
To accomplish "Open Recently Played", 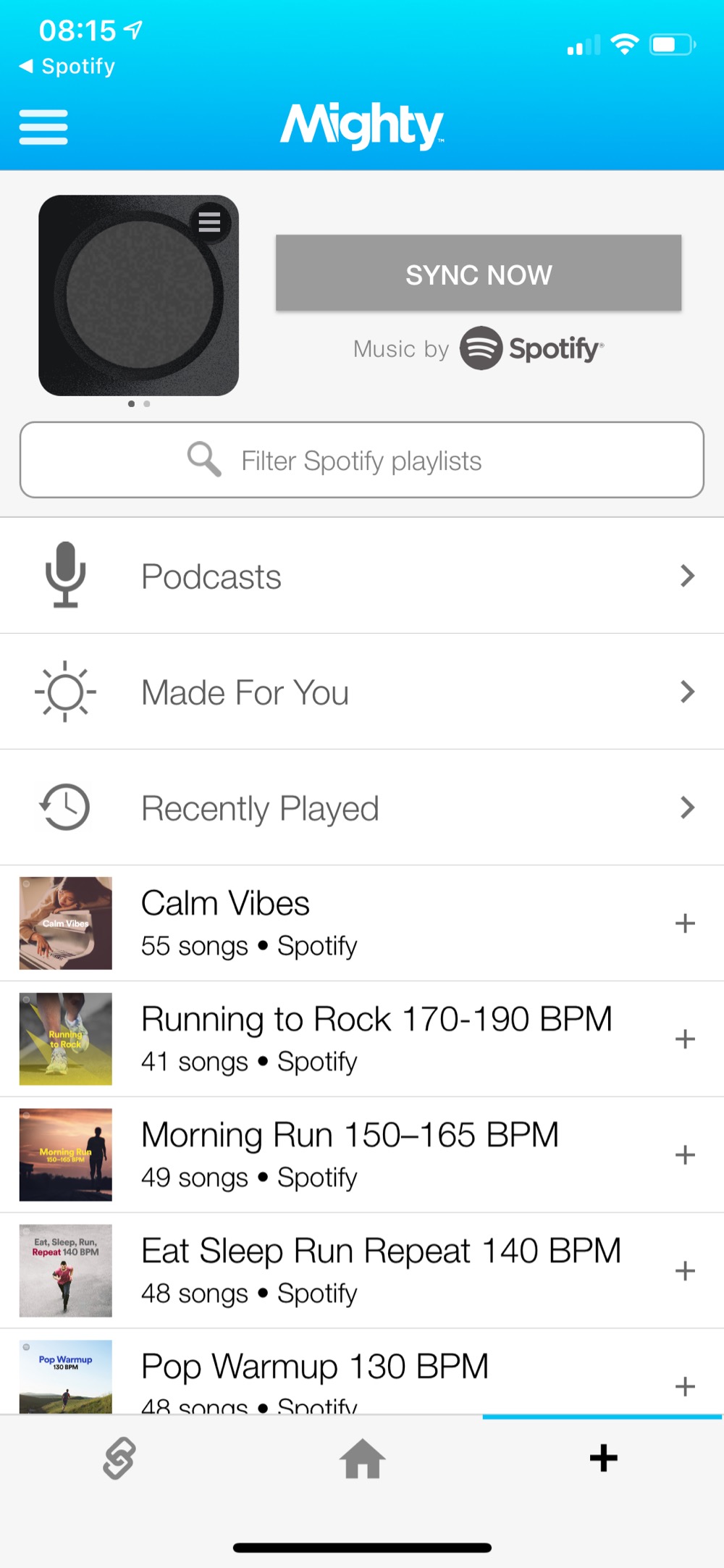I will pos(362,808).
